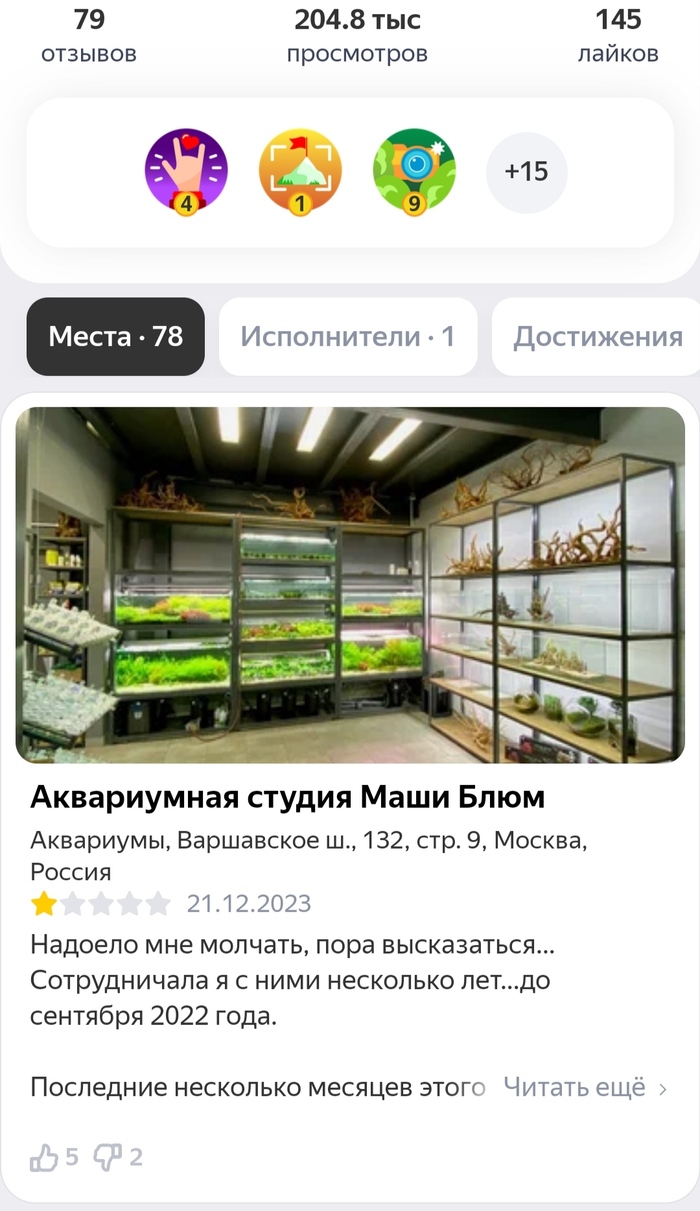Select the Места tab

click(x=116, y=337)
